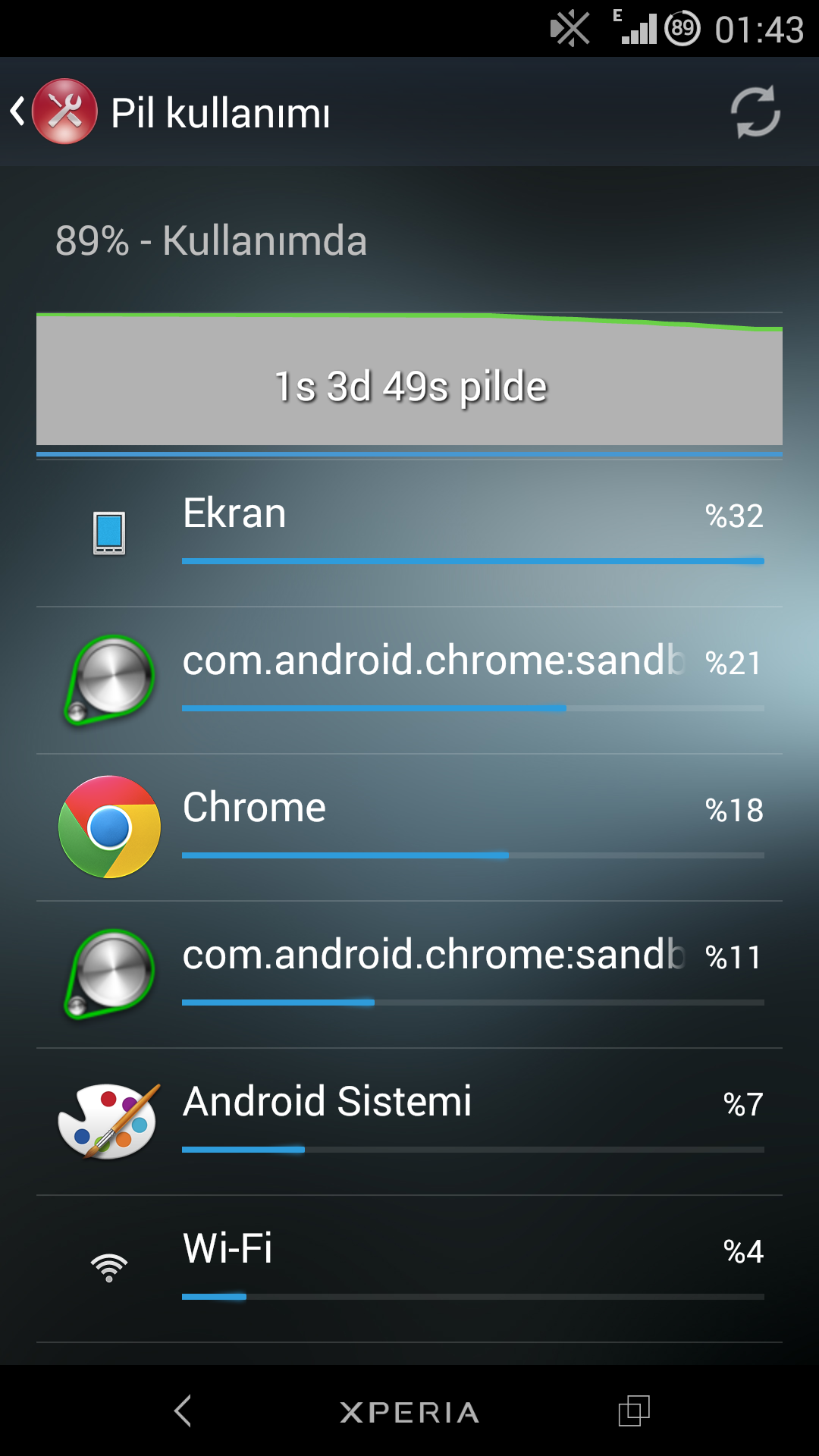Open Ekran battery usage details
The width and height of the screenshot is (819, 1456).
[x=409, y=531]
